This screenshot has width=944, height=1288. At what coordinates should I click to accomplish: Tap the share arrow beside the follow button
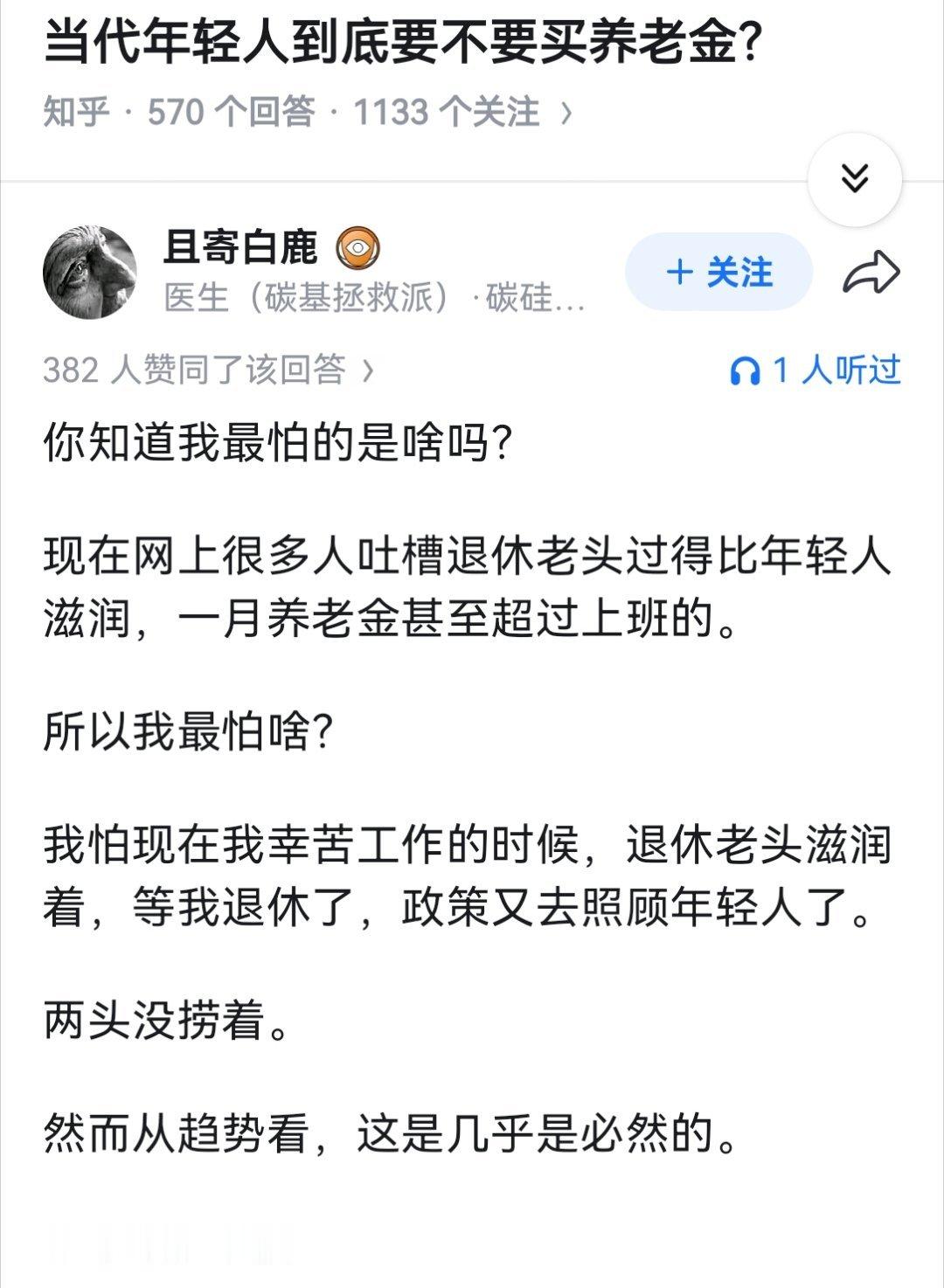(871, 271)
